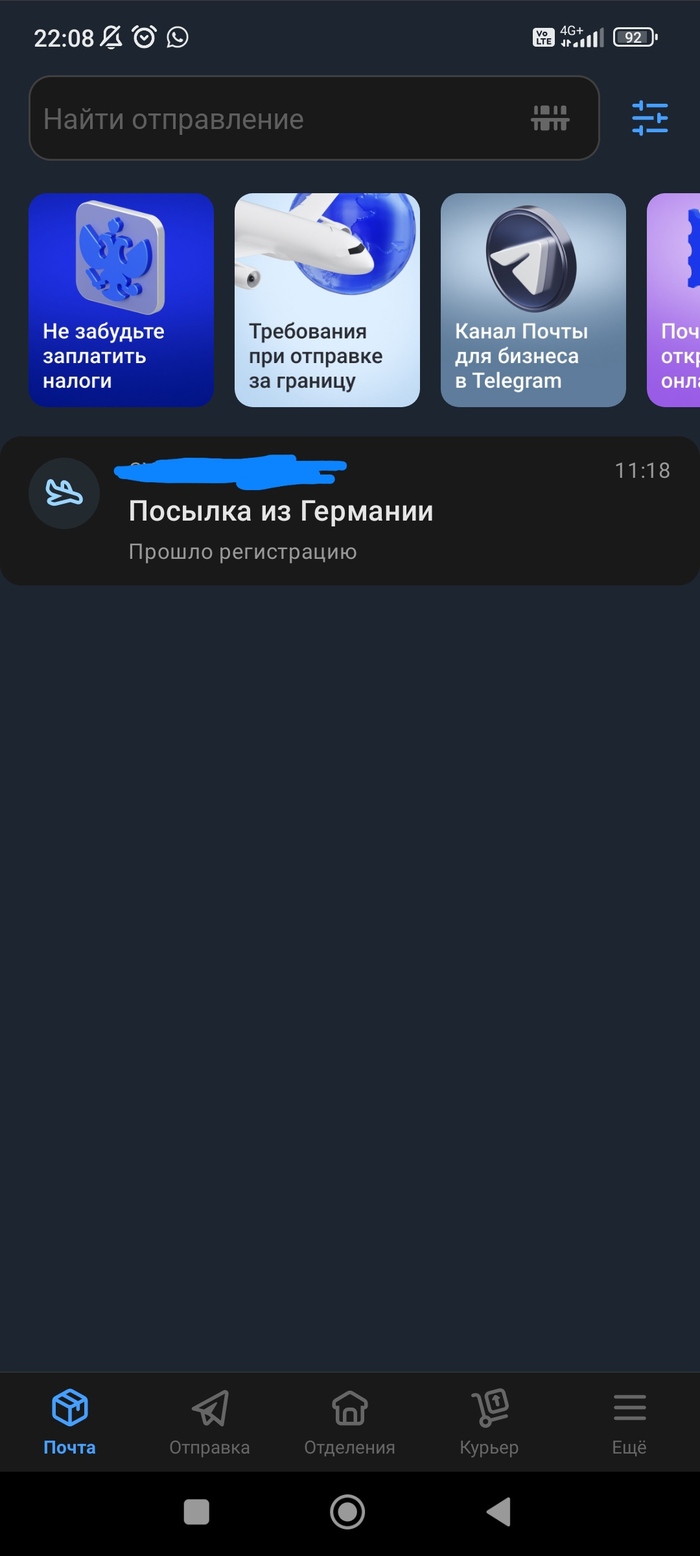Switch to the Отделения tab

pyautogui.click(x=349, y=1421)
